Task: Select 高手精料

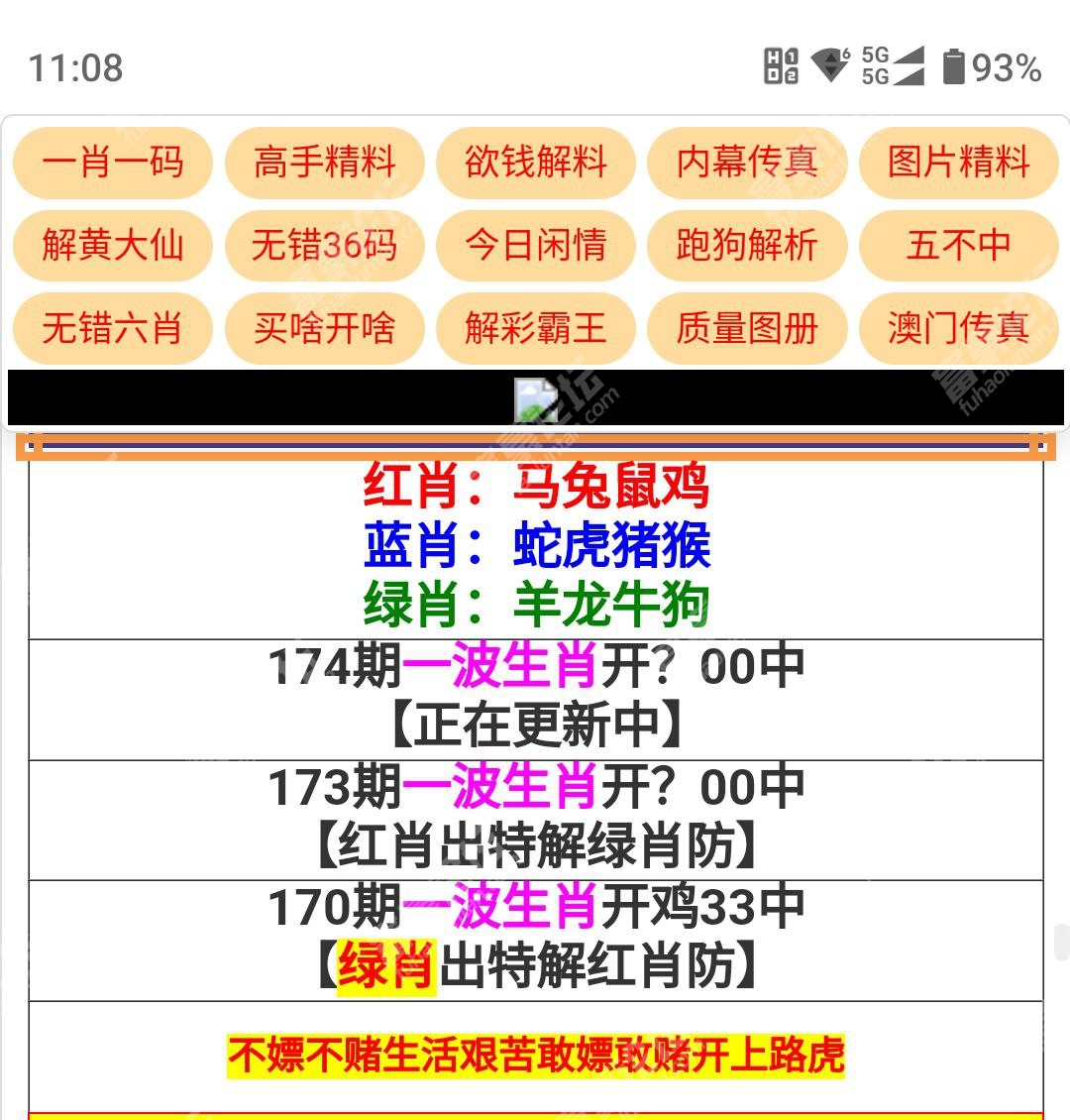Action: pos(324,162)
